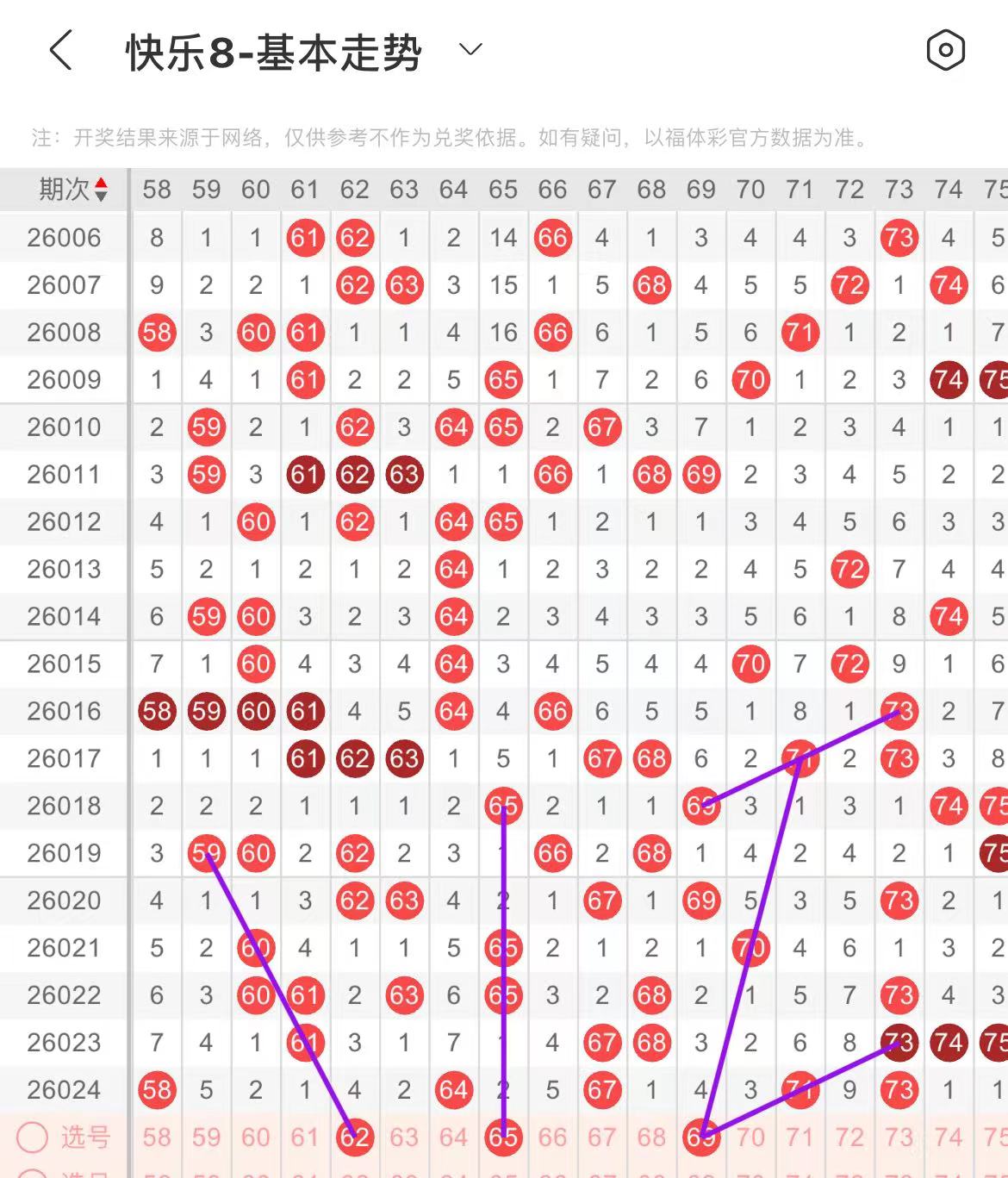Expand the 快乐8-基本走势 chart type dropdown
The height and width of the screenshot is (1178, 1008).
[x=470, y=50]
